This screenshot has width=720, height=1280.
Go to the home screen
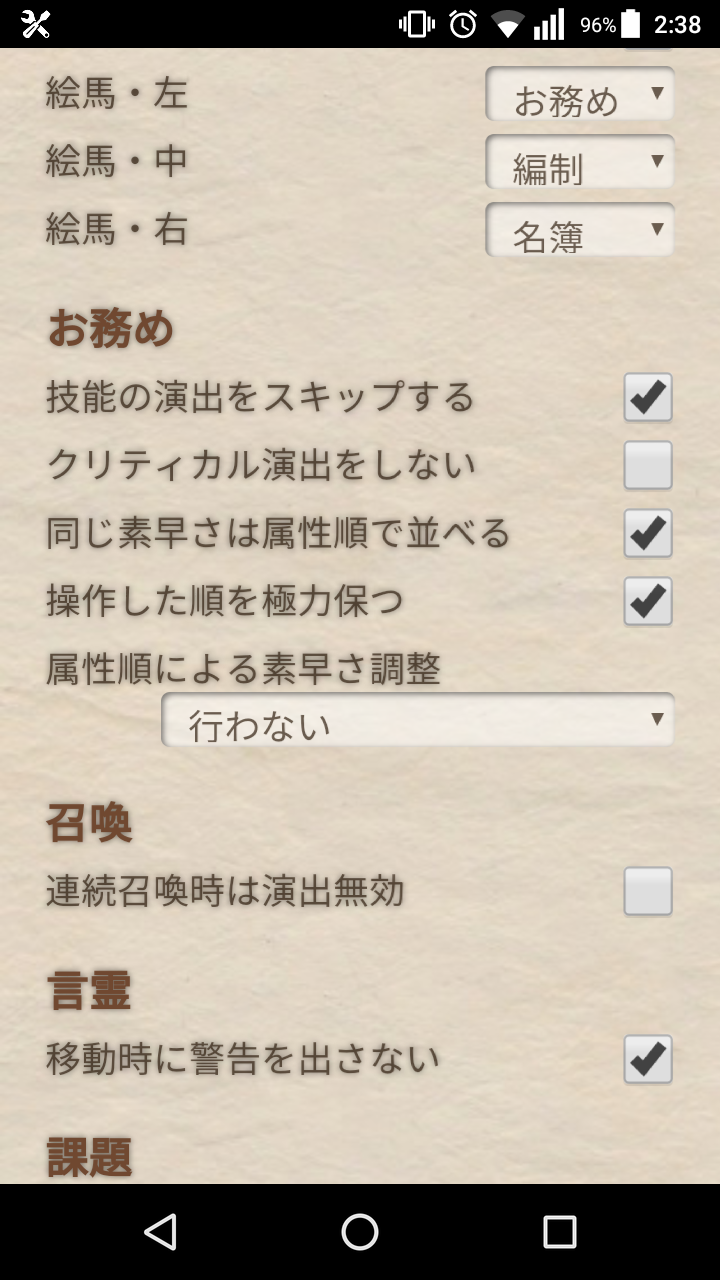click(x=360, y=1232)
